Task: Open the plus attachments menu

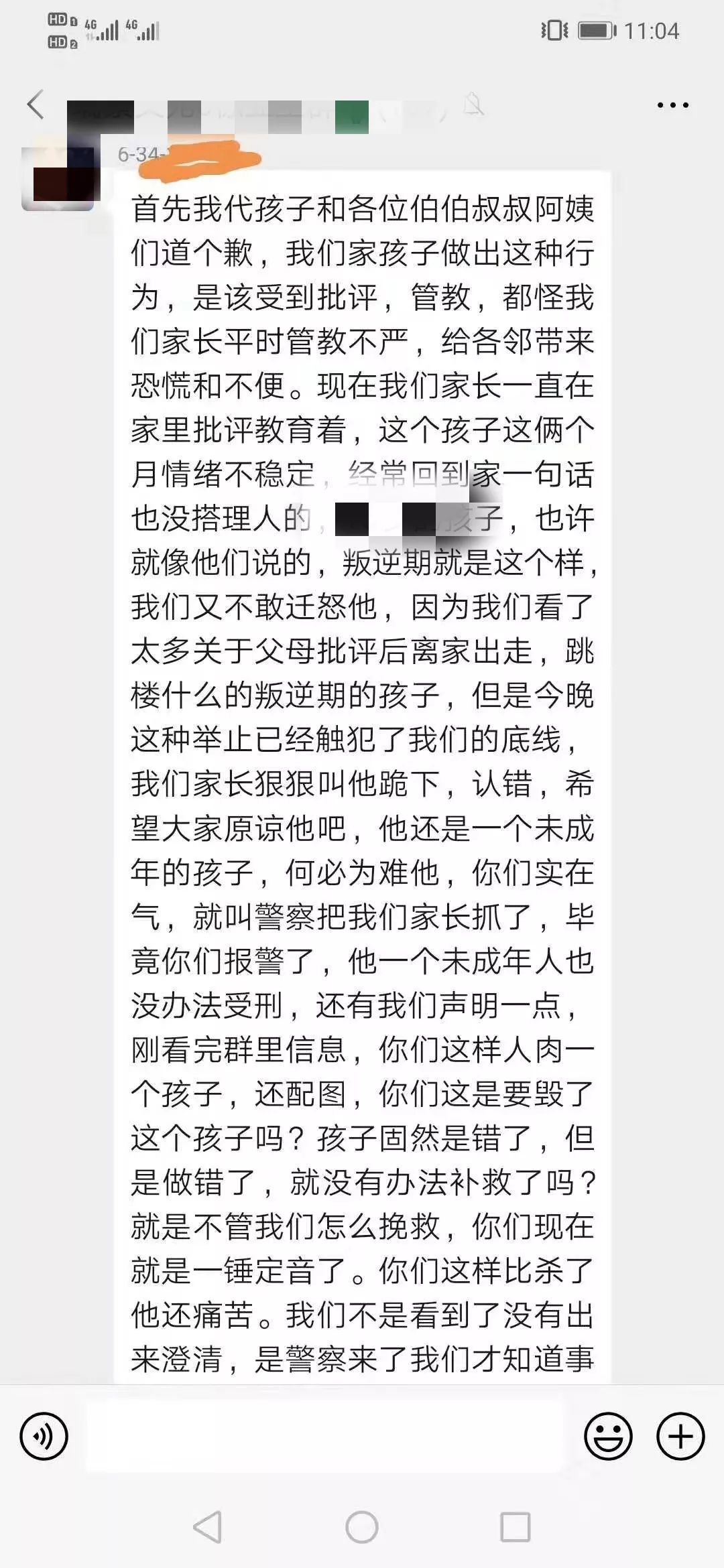Action: (x=680, y=1436)
